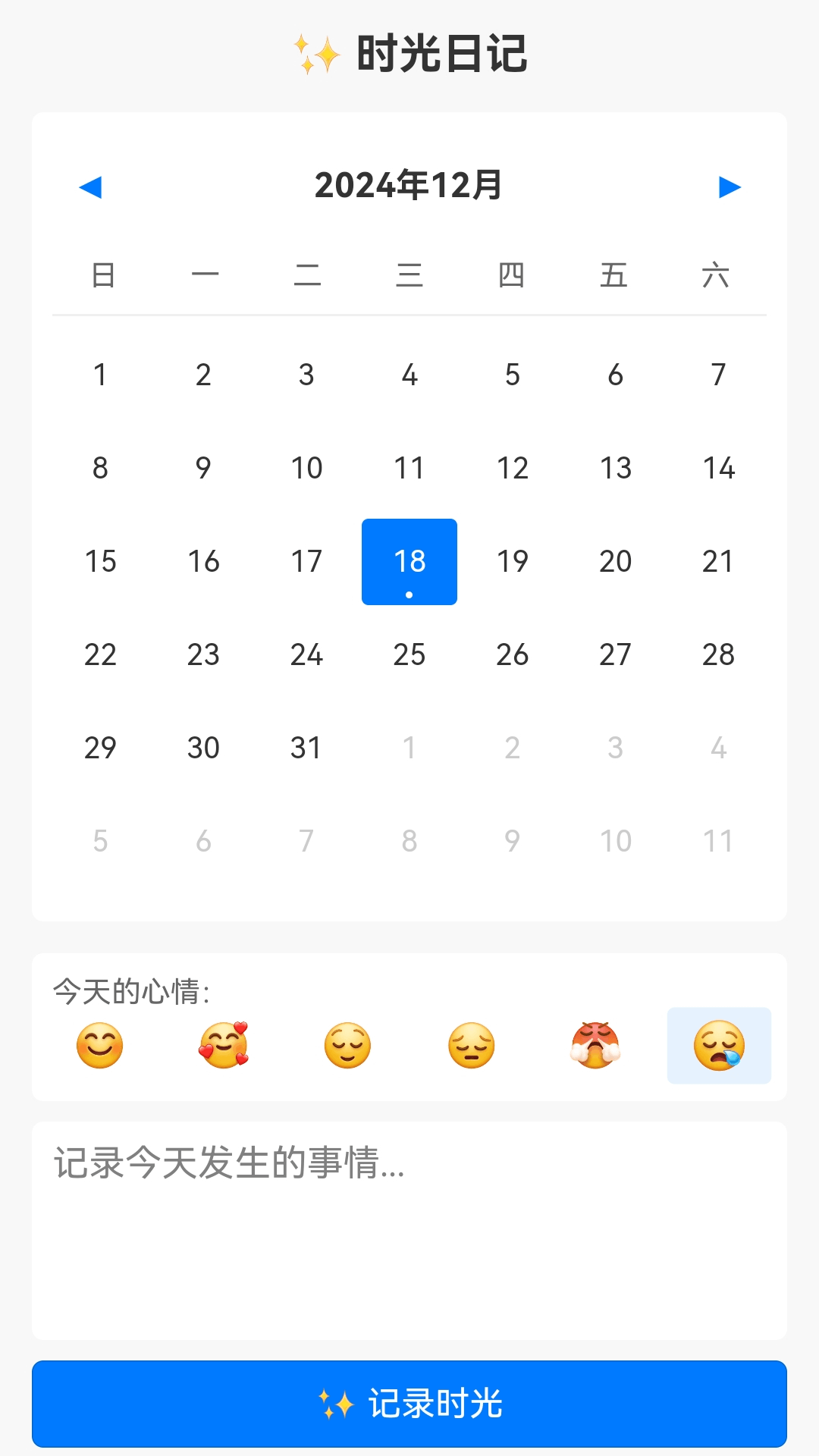
Task: Open the 2024年12月 month header
Action: 409,184
